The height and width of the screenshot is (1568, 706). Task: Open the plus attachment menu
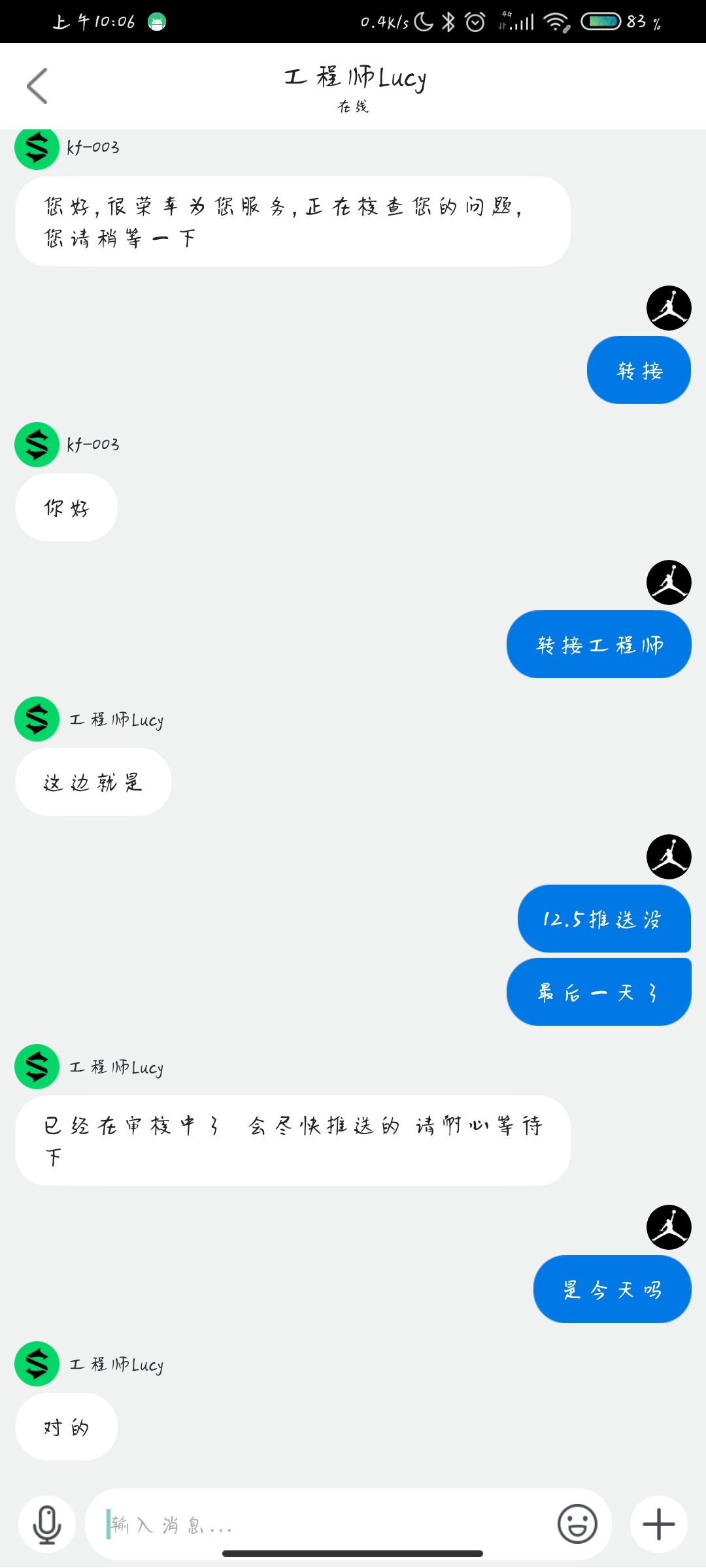(x=658, y=1524)
